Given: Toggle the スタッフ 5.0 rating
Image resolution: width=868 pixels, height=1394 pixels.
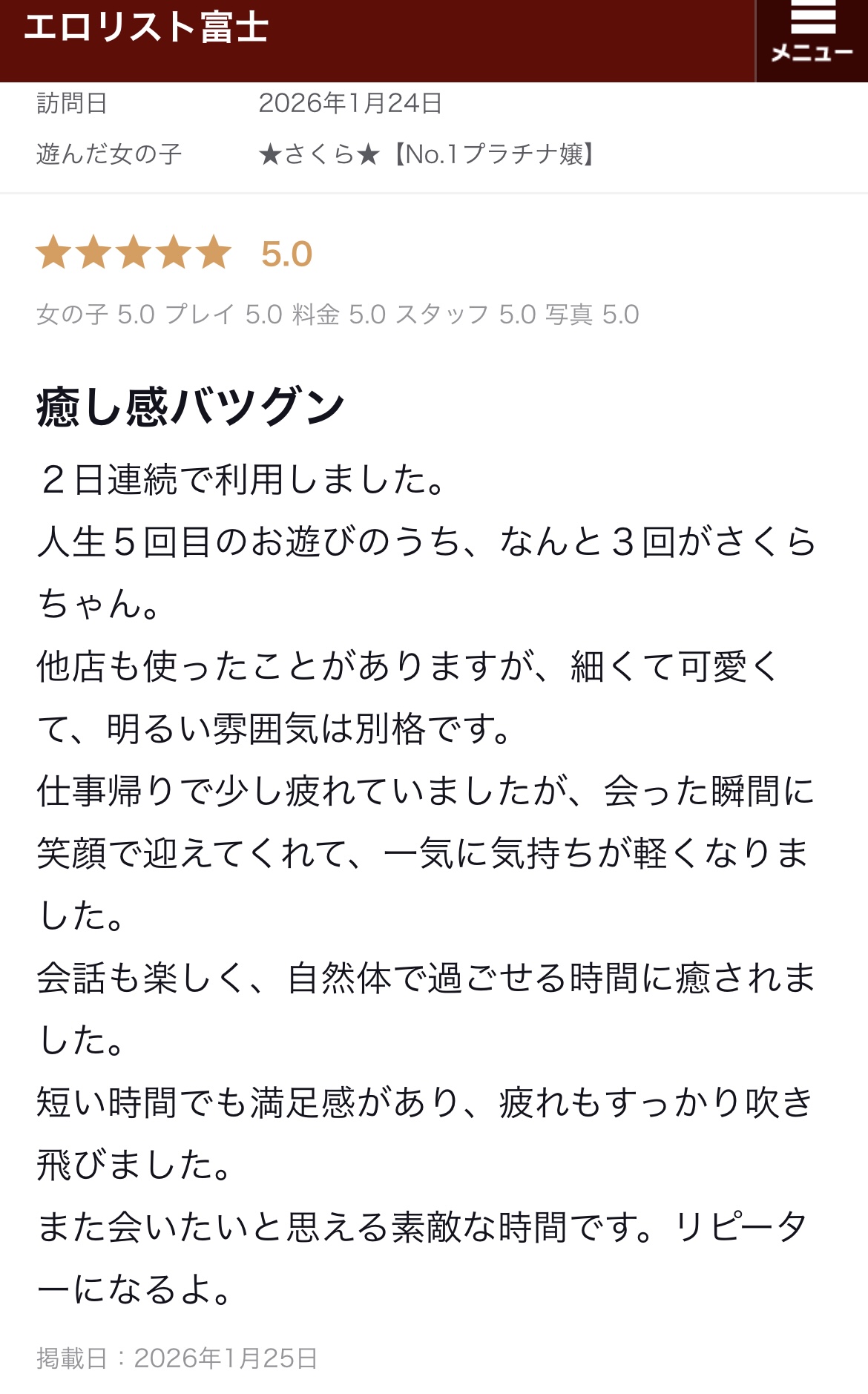Looking at the screenshot, I should [x=461, y=315].
